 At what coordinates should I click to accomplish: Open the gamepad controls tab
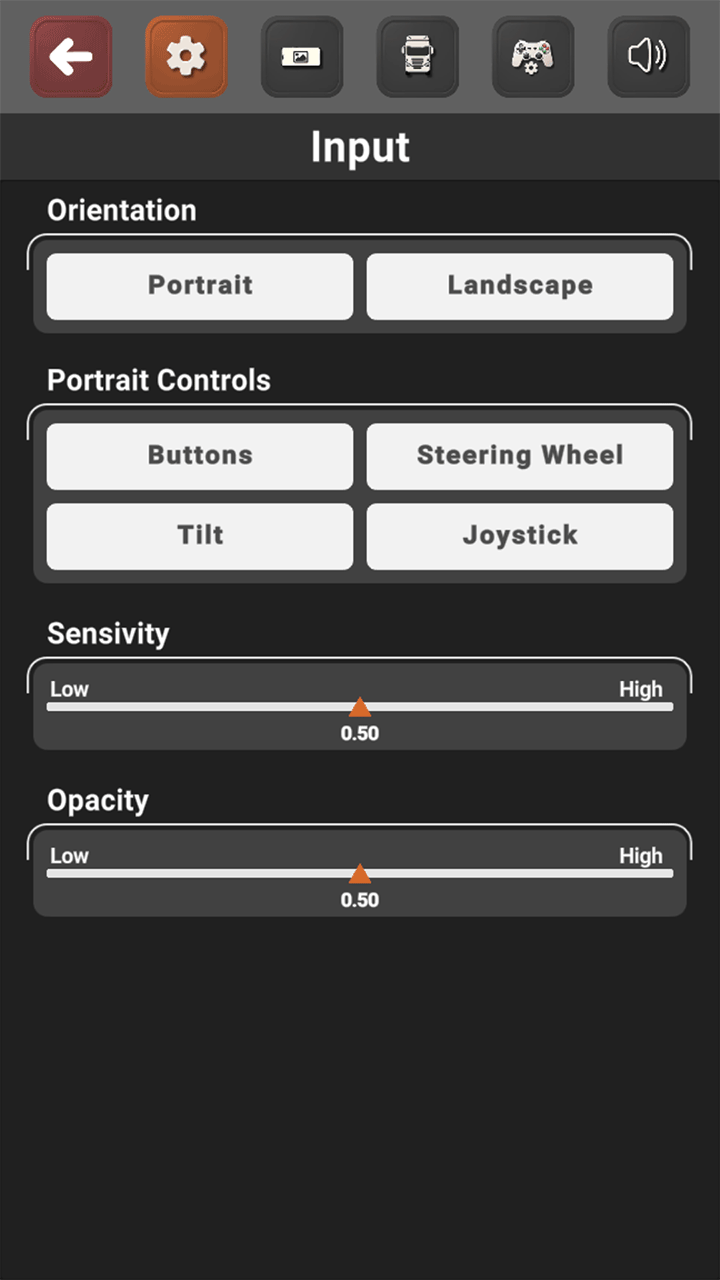(533, 57)
